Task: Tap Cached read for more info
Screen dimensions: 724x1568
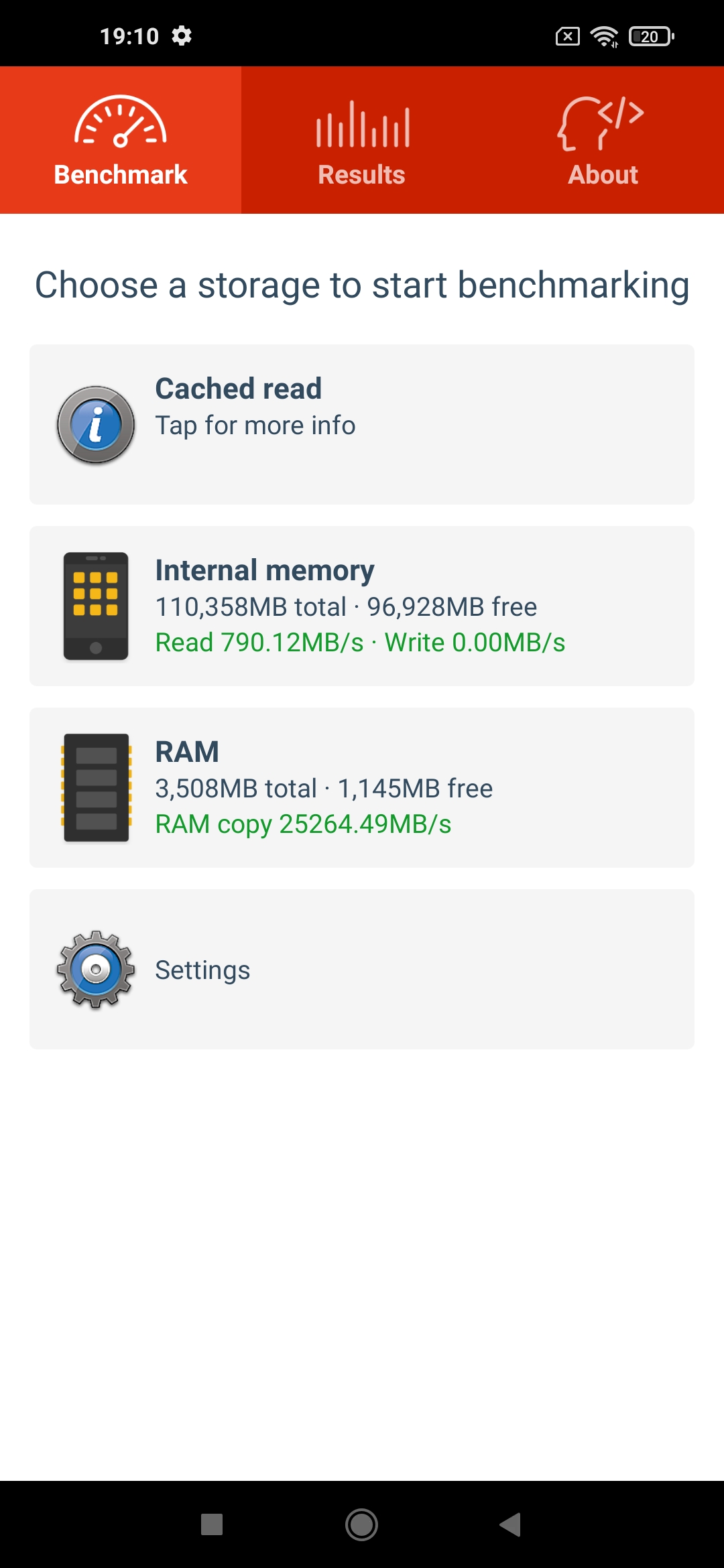Action: point(362,425)
